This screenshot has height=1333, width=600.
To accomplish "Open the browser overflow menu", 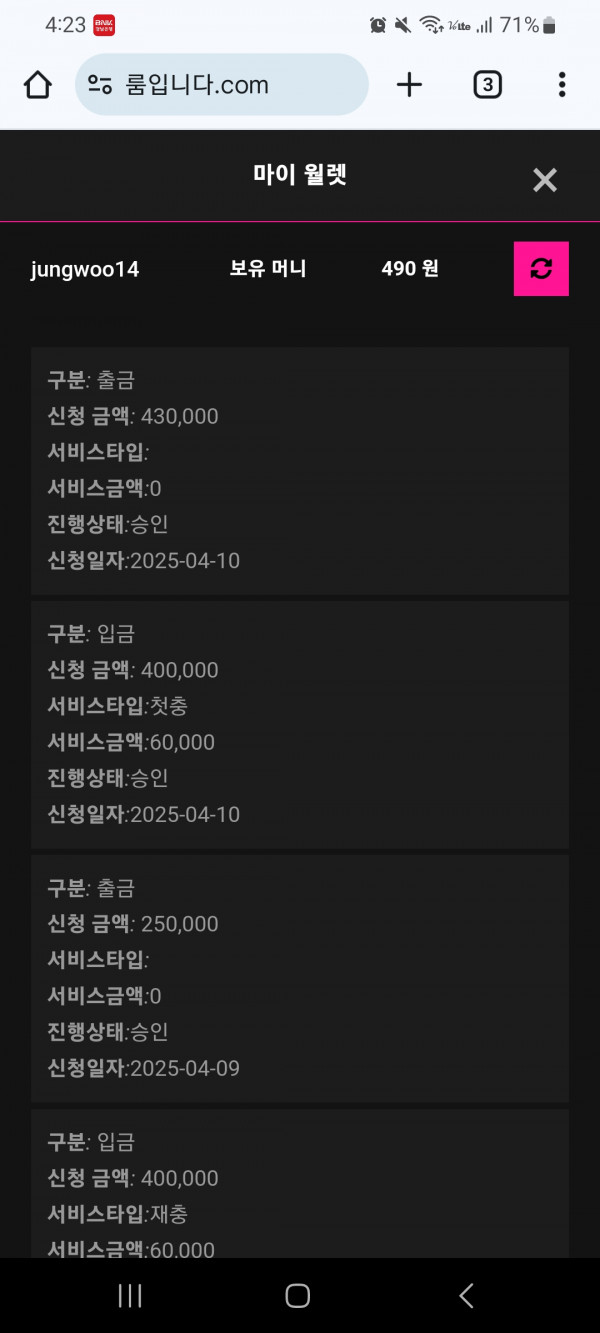I will pyautogui.click(x=562, y=85).
